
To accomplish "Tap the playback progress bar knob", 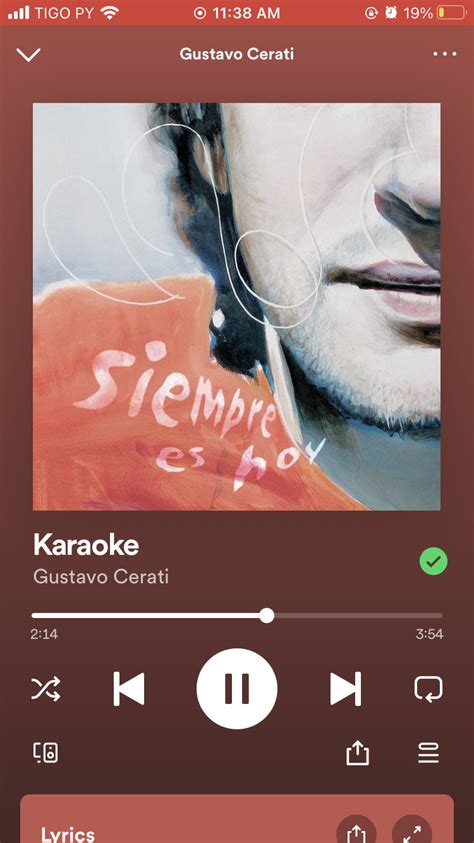I will (x=267, y=616).
